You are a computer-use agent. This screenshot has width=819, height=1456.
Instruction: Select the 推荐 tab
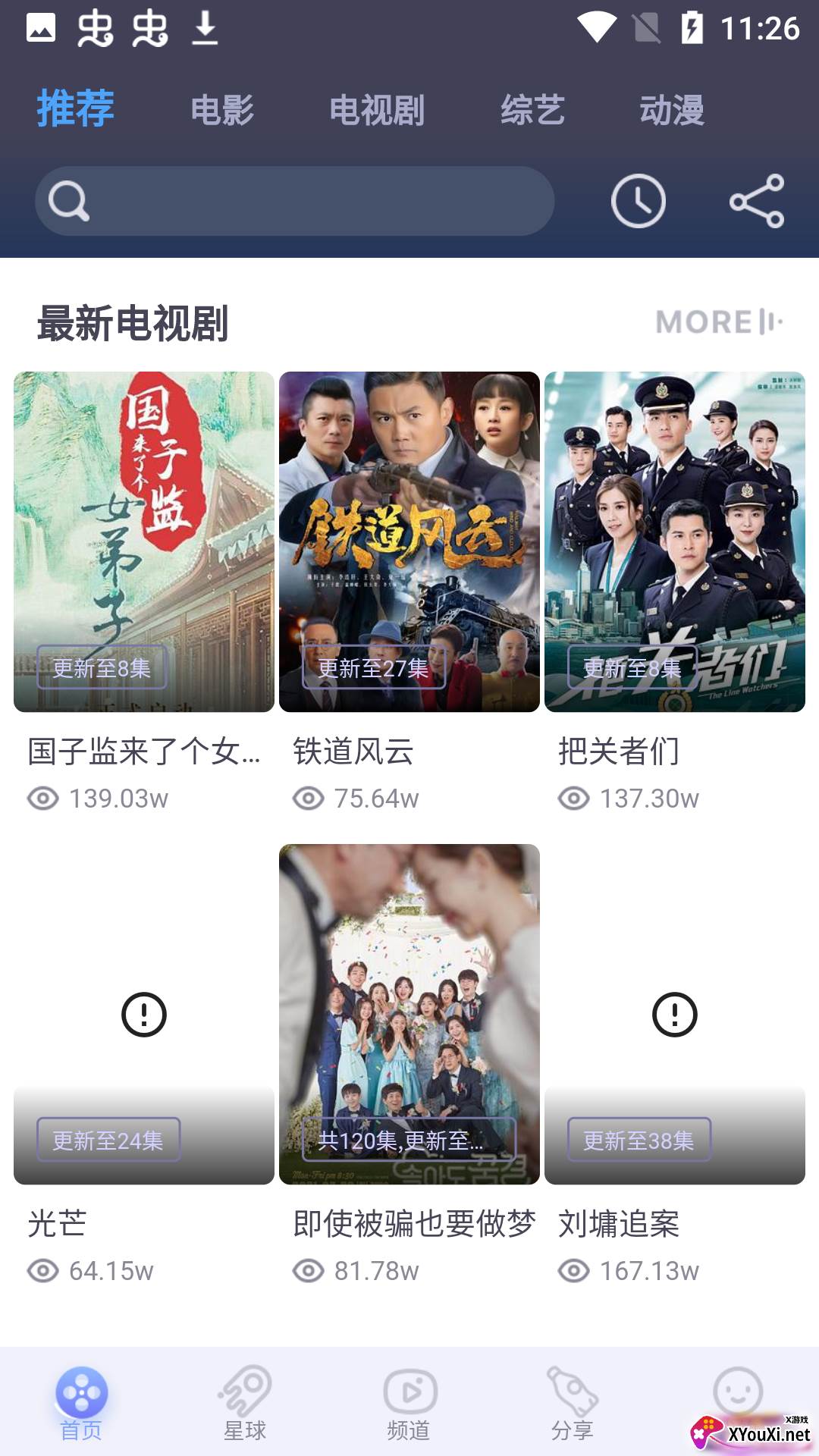tap(76, 108)
